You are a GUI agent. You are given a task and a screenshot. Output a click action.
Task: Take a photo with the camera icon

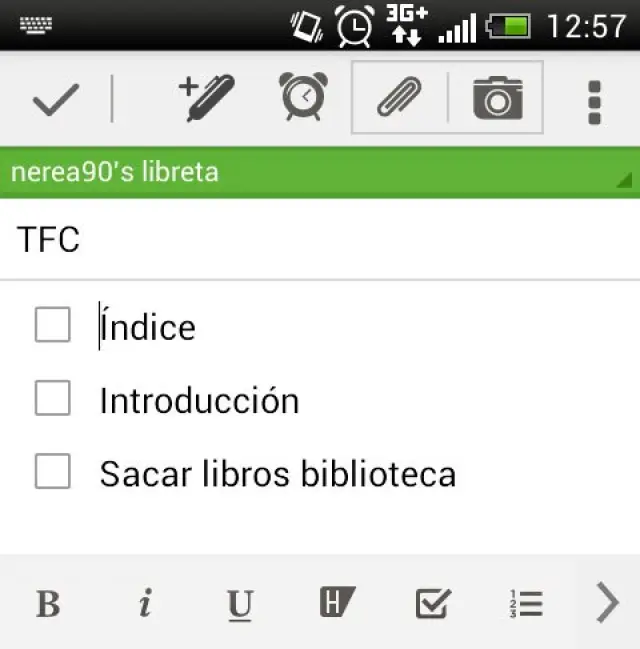click(497, 98)
